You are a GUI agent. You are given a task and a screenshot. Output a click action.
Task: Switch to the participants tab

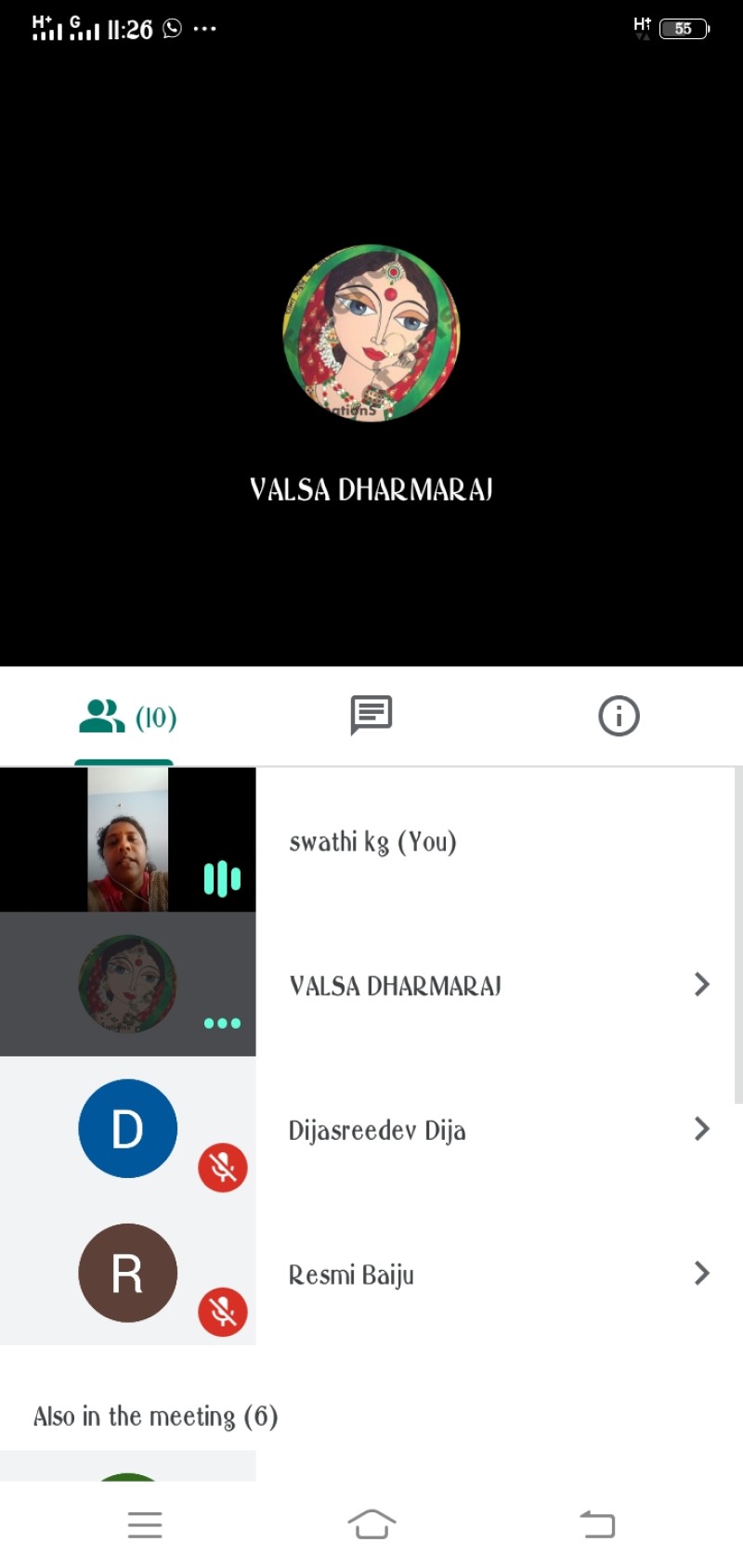(125, 717)
